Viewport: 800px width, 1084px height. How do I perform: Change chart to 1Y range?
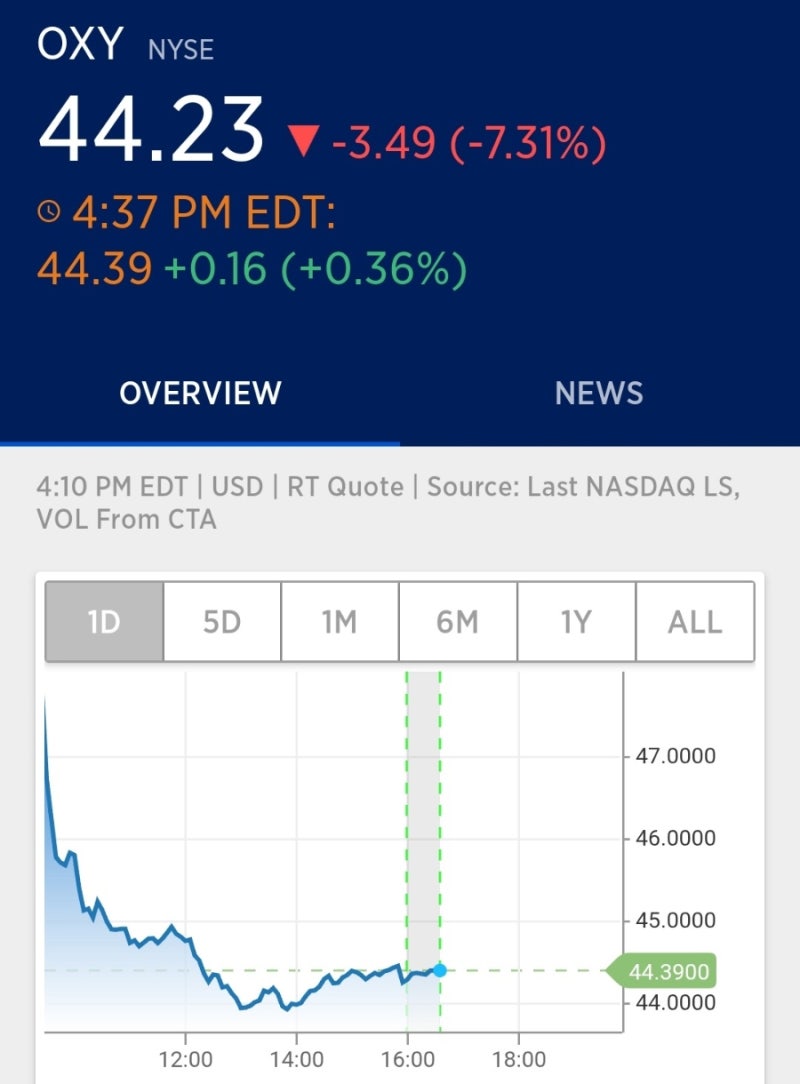coord(576,622)
